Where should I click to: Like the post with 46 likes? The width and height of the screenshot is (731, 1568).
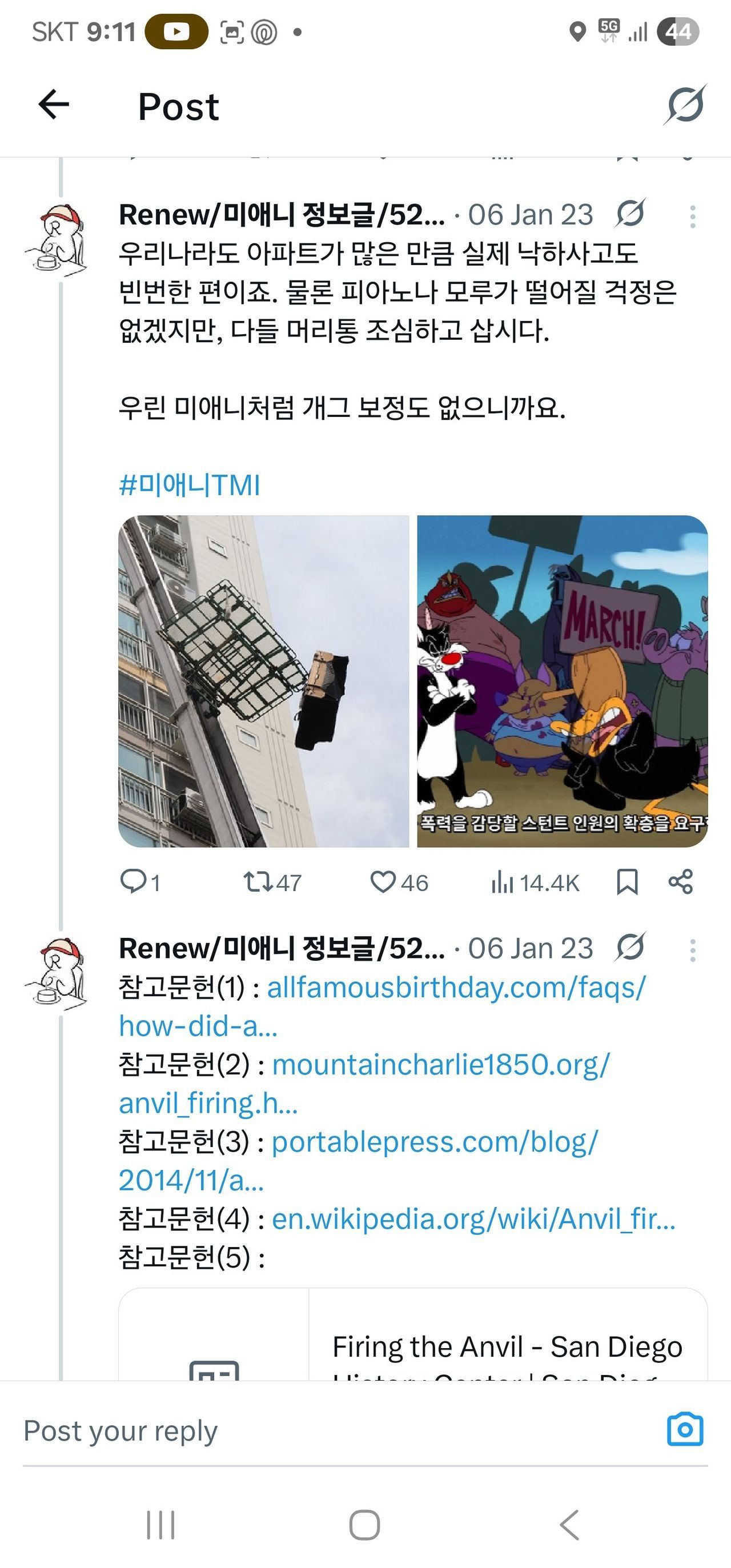pyautogui.click(x=399, y=882)
